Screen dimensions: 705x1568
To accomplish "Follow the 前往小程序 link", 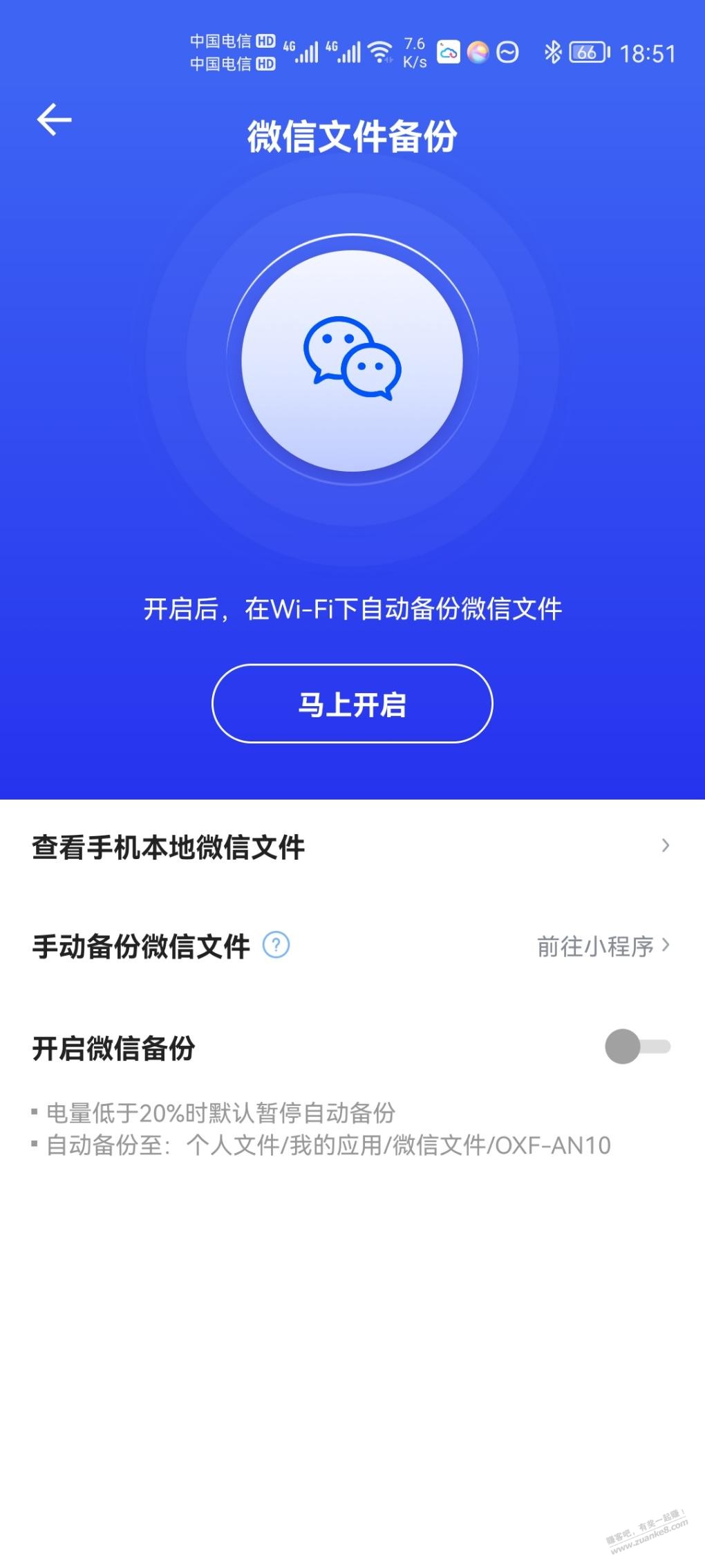I will (x=603, y=946).
